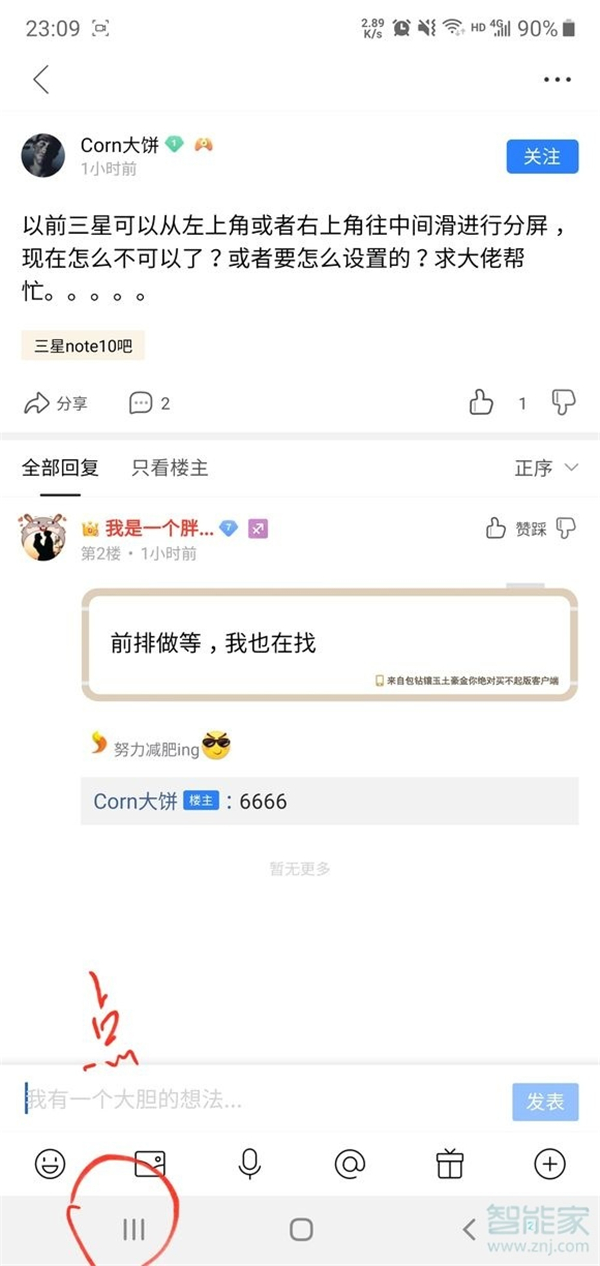The image size is (600, 1266).
Task: Open the three-dot overflow menu
Action: tap(557, 80)
